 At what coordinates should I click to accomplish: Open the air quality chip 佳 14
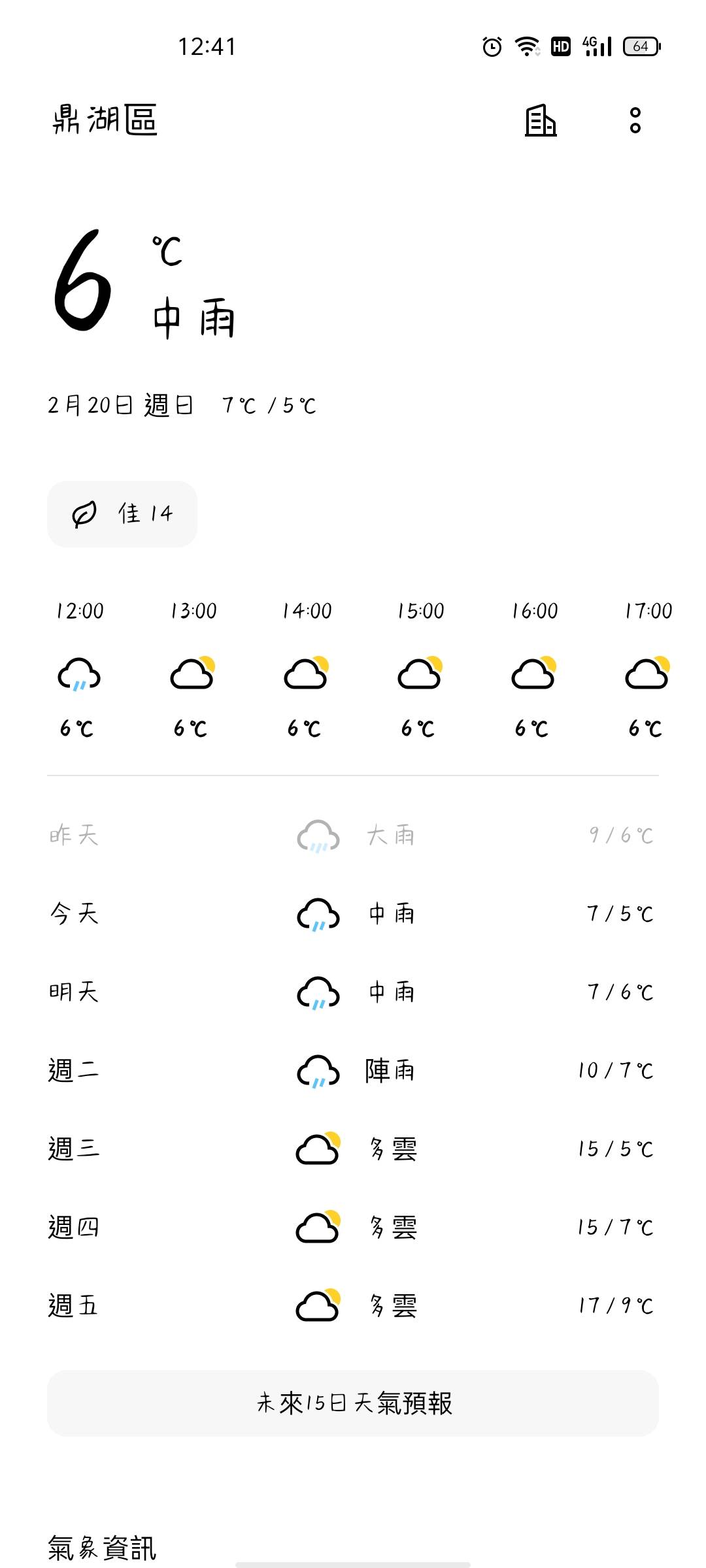point(122,514)
